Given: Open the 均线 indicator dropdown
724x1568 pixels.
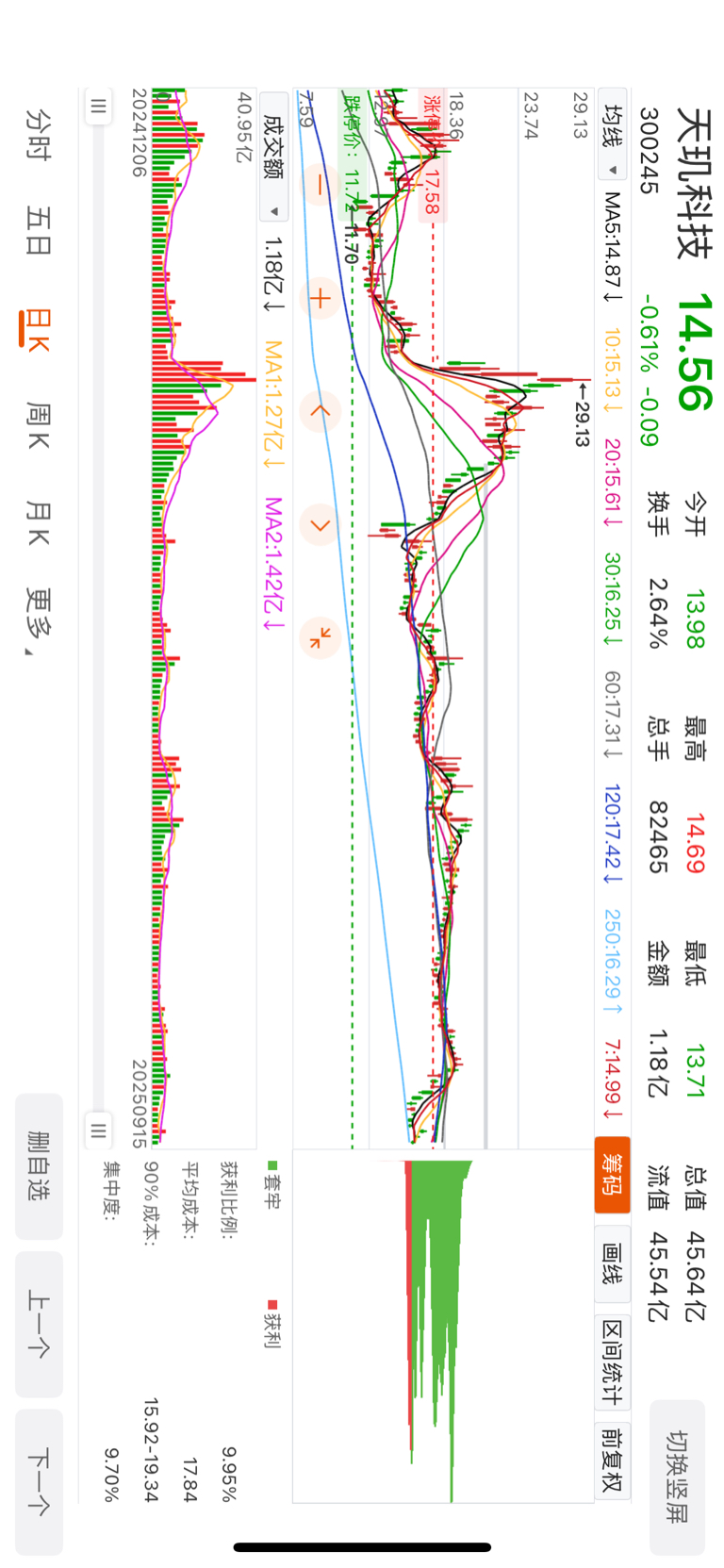Looking at the screenshot, I should click(612, 142).
